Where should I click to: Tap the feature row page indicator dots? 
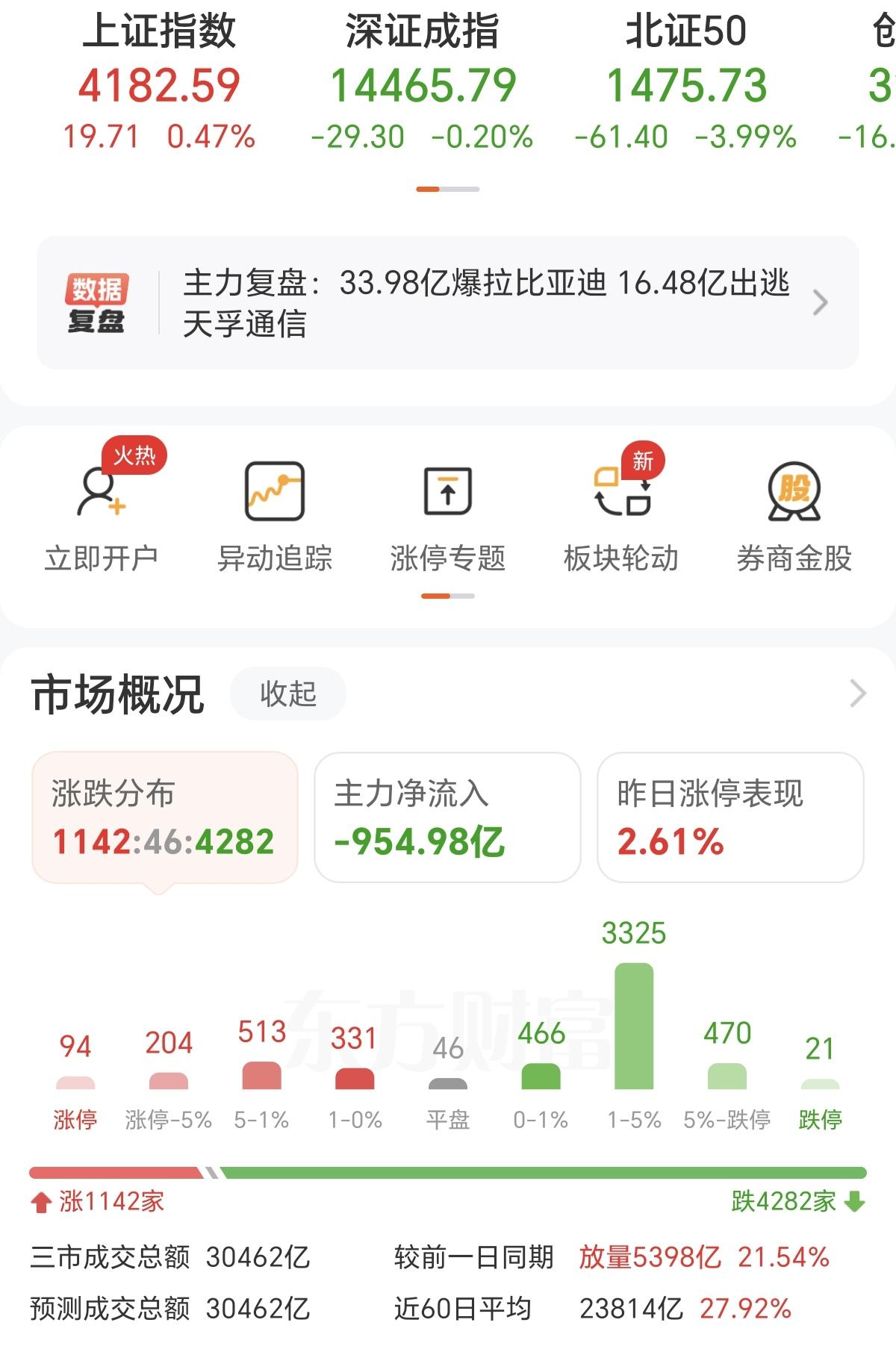[447, 596]
